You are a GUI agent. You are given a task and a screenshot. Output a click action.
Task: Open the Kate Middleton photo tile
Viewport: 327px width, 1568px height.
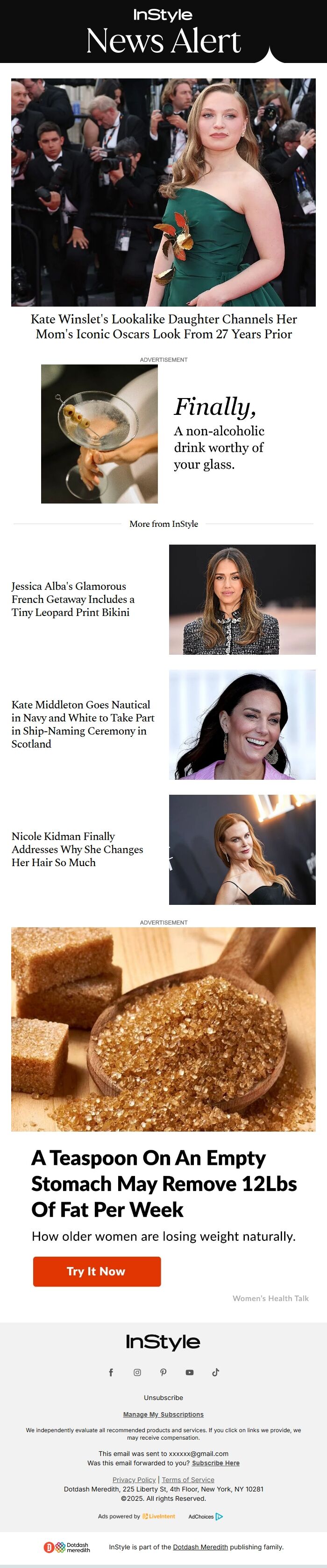242,724
